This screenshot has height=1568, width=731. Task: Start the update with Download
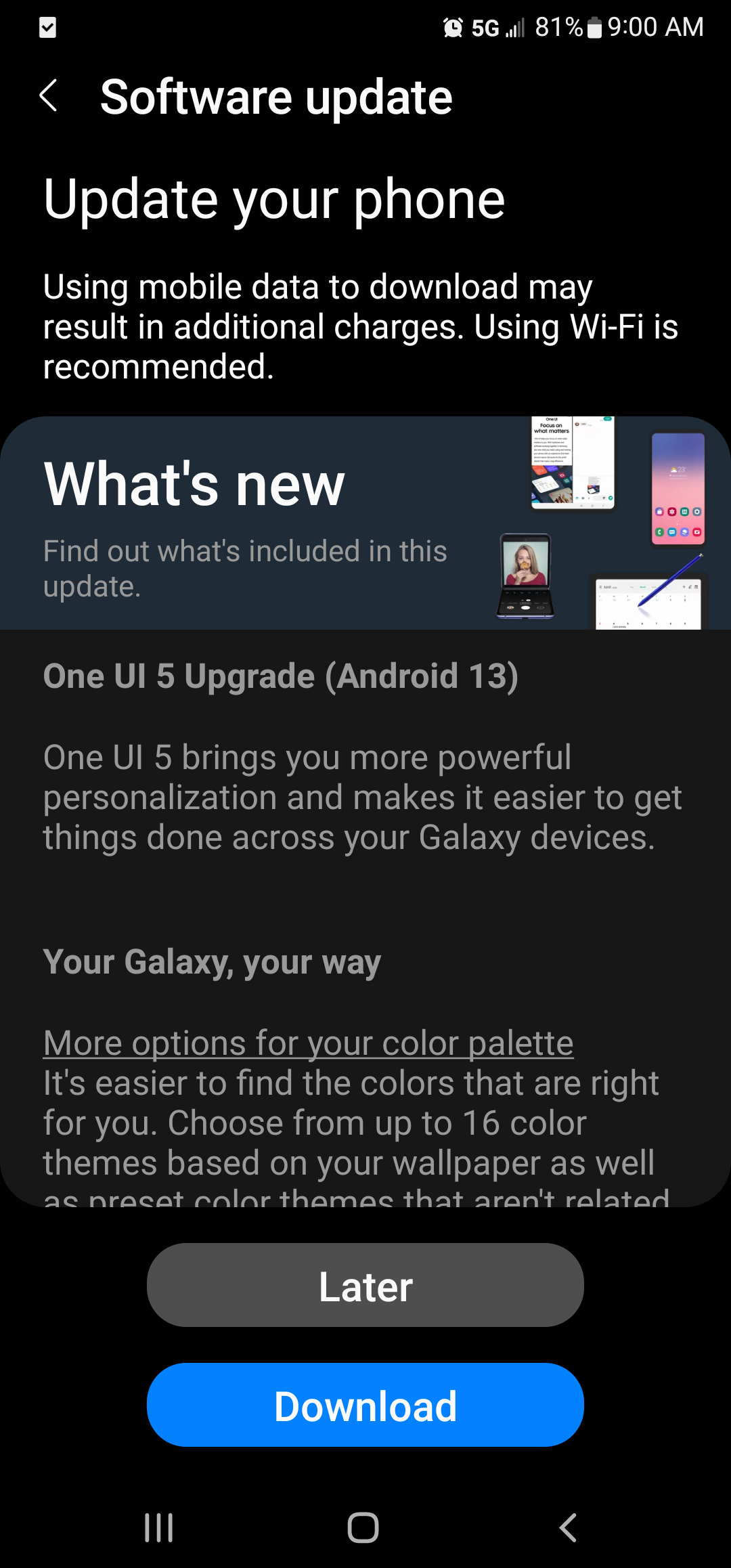(x=365, y=1406)
